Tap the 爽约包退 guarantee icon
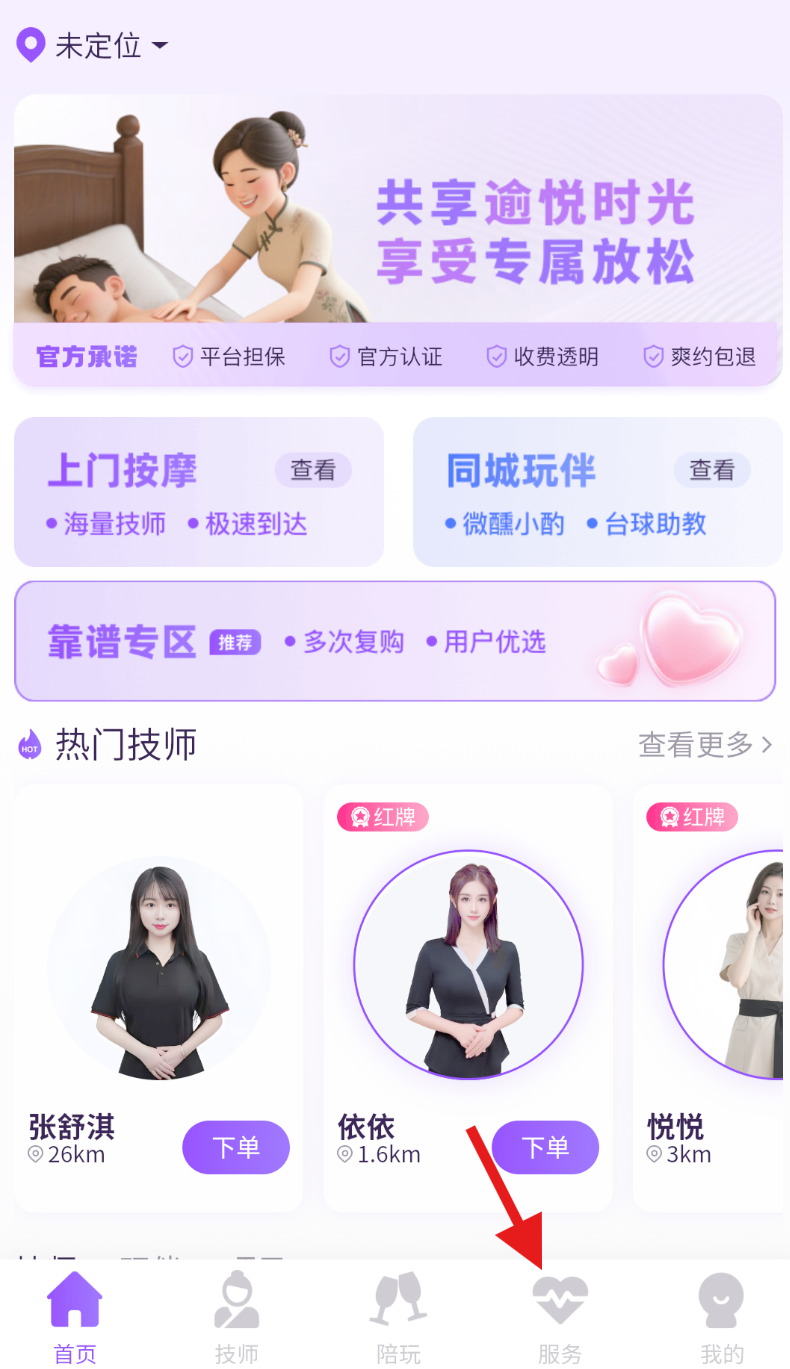Screen dimensions: 790x1369 tap(653, 356)
